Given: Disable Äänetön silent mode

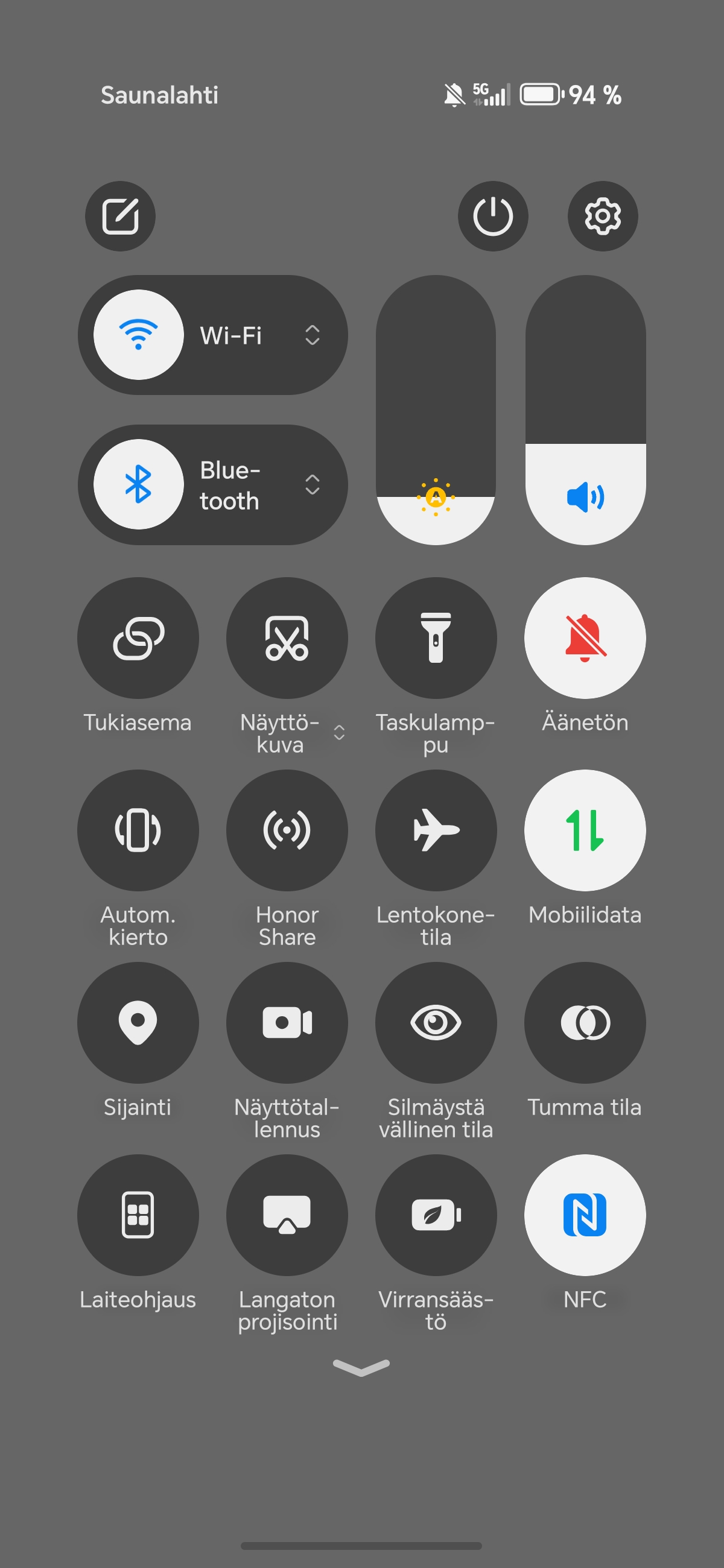Looking at the screenshot, I should [585, 638].
